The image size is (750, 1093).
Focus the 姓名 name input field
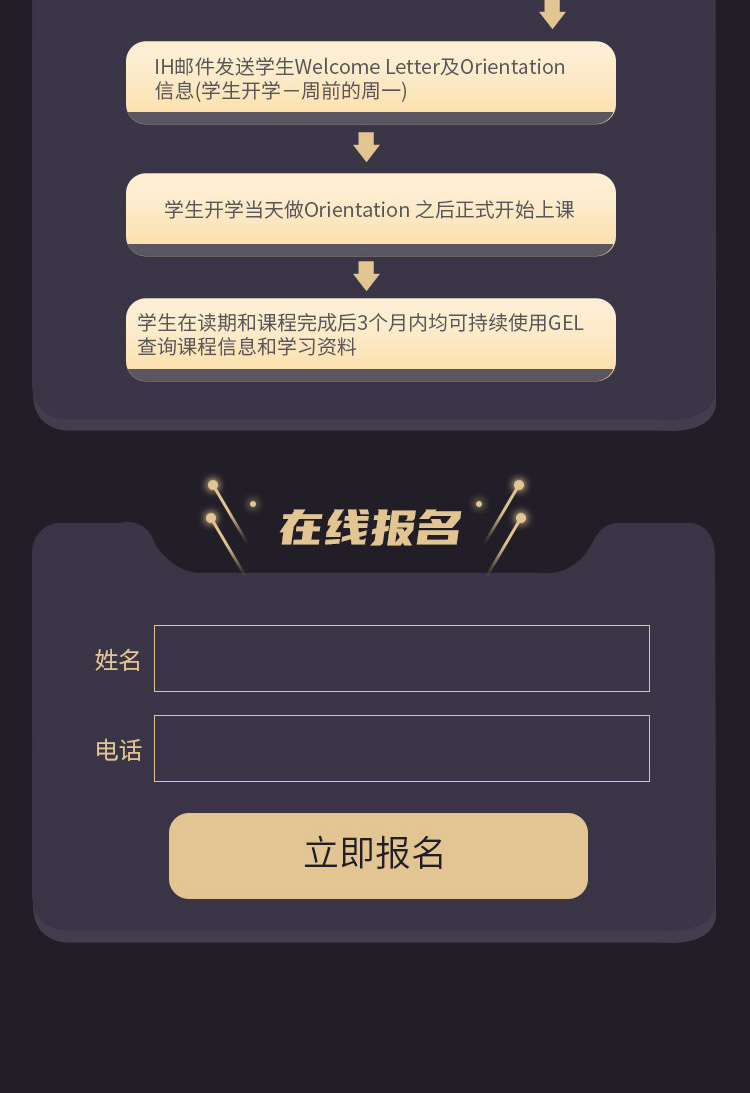point(401,658)
